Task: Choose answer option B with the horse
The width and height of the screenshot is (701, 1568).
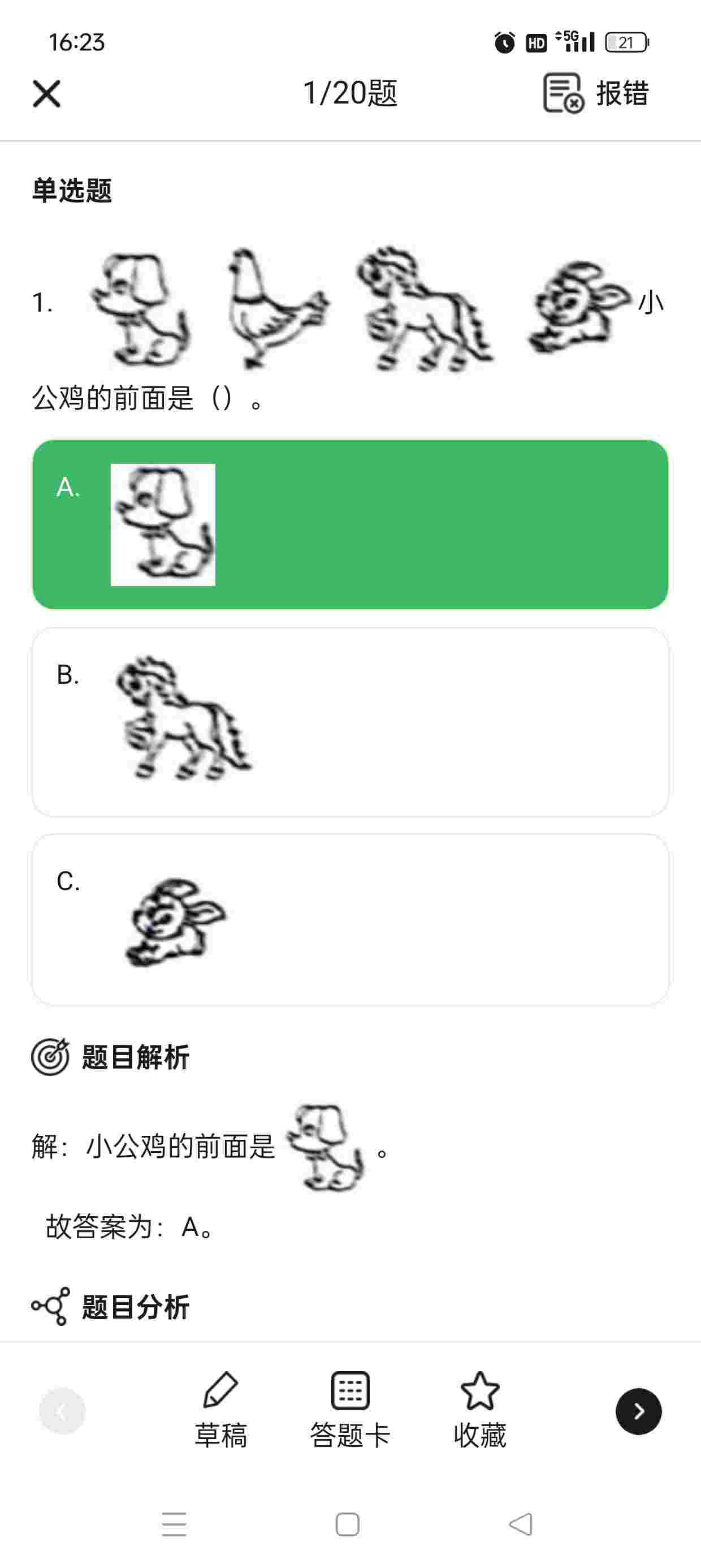Action: [x=350, y=722]
